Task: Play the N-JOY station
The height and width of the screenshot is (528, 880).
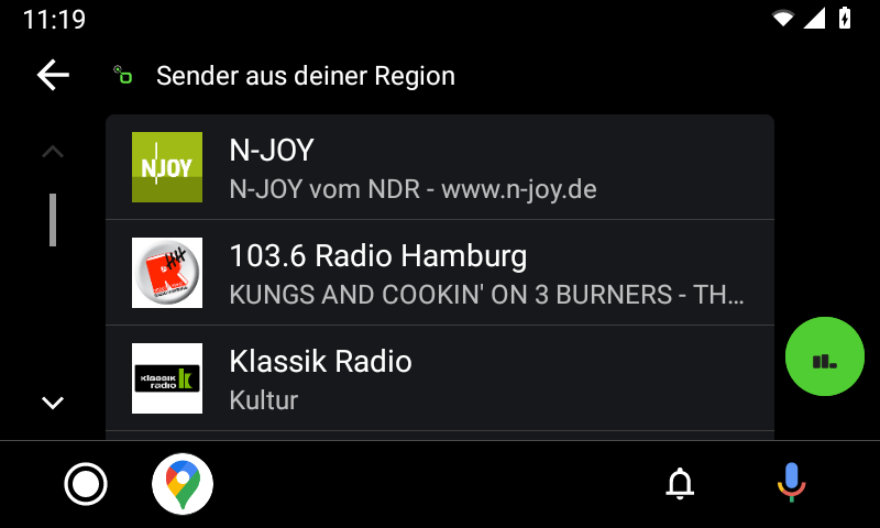Action: click(440, 168)
